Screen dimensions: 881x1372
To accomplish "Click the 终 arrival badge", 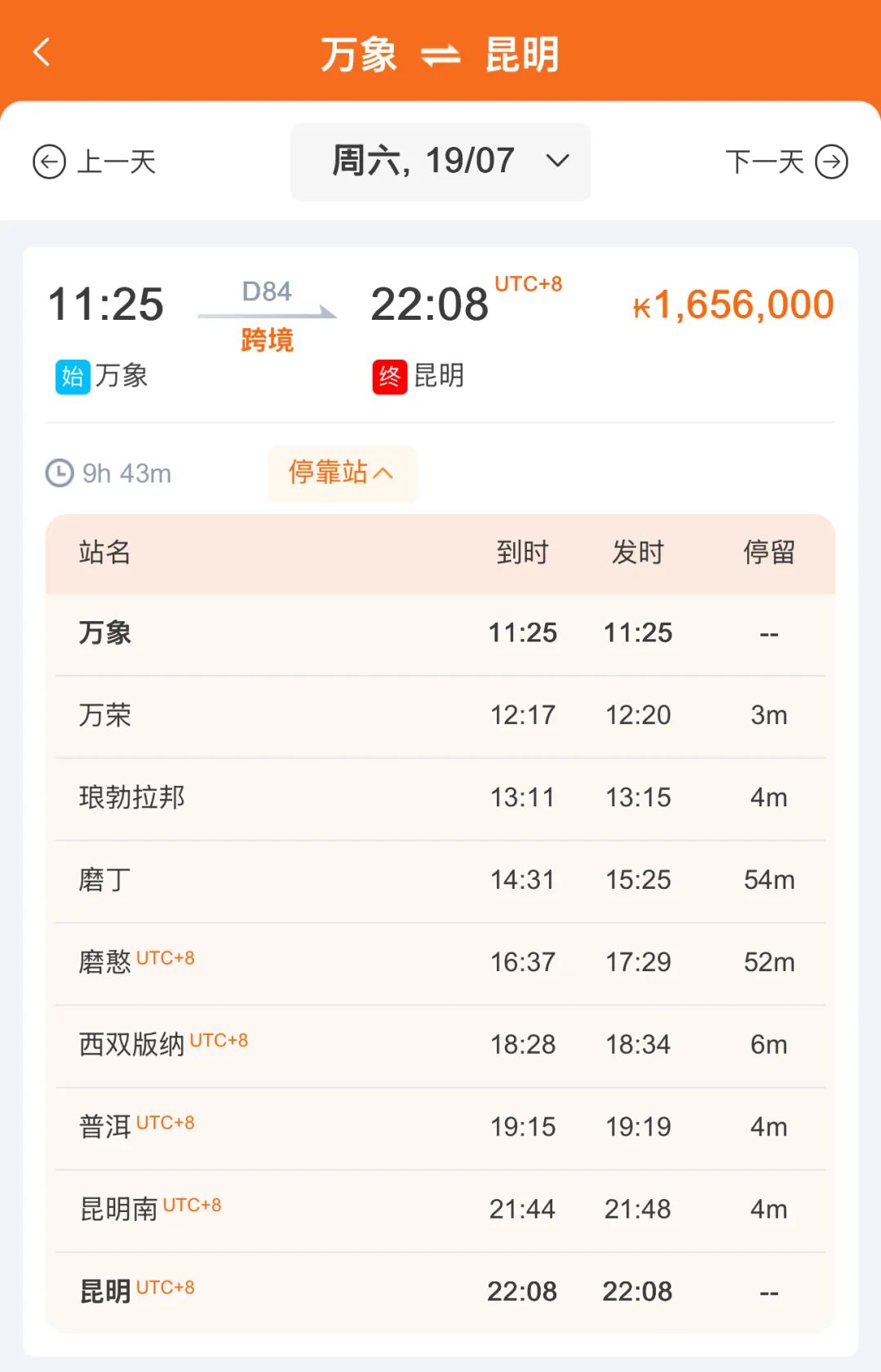I will [x=388, y=376].
